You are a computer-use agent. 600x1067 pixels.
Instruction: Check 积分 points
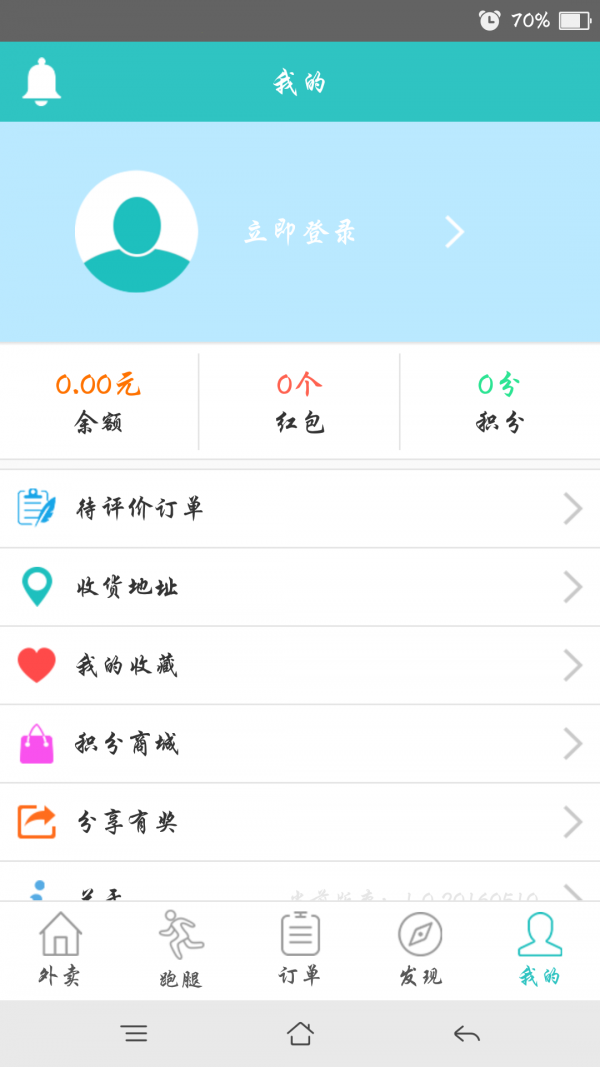(499, 402)
